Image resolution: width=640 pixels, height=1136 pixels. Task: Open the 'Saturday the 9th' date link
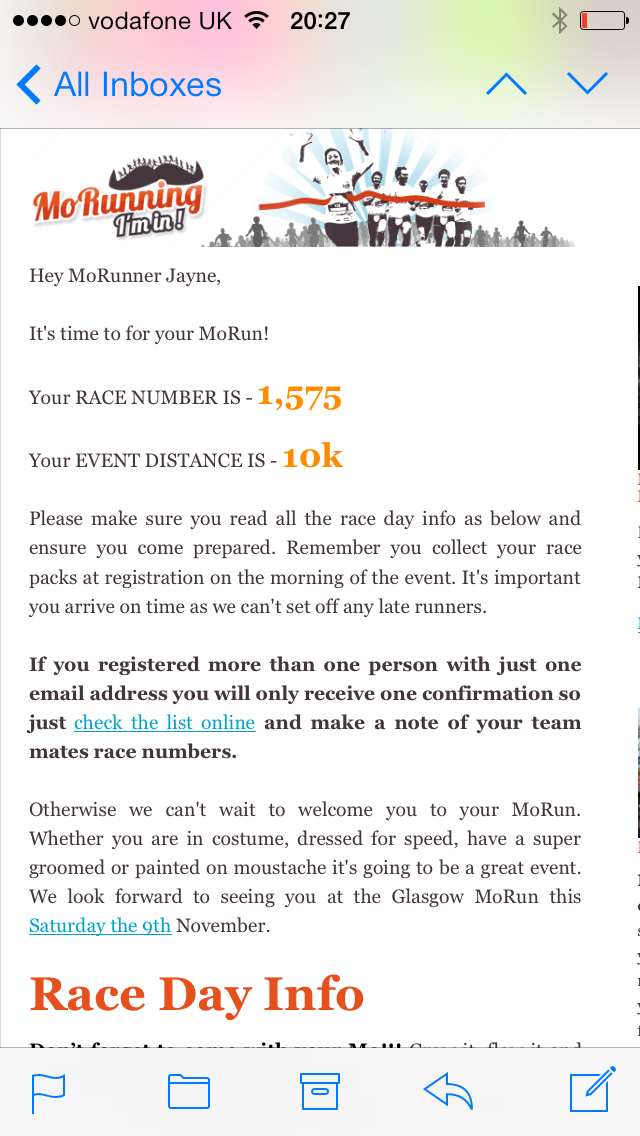[x=100, y=926]
